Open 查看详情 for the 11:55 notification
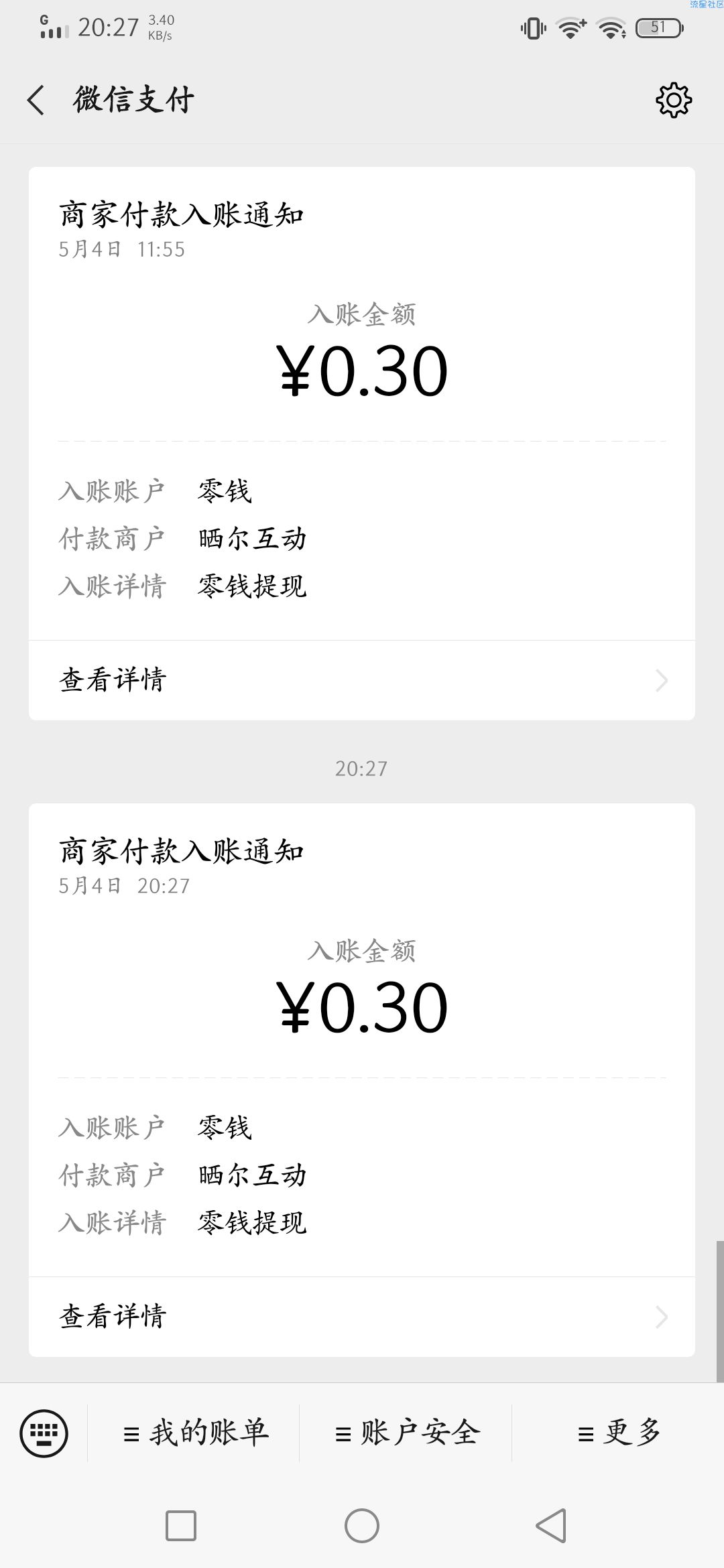724x1568 pixels. point(362,680)
